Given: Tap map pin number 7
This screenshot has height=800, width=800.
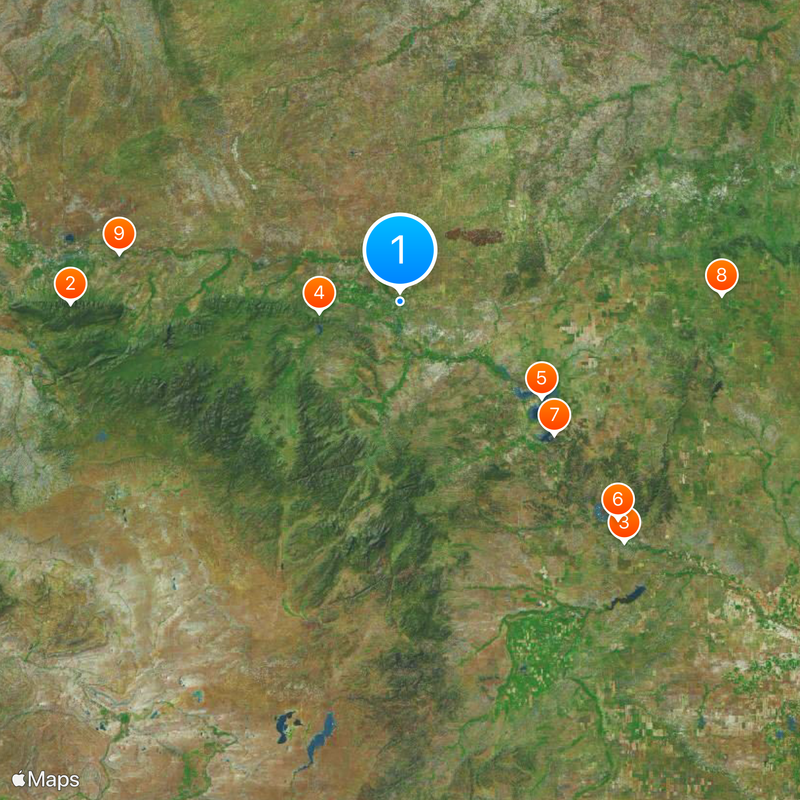Looking at the screenshot, I should [x=554, y=414].
